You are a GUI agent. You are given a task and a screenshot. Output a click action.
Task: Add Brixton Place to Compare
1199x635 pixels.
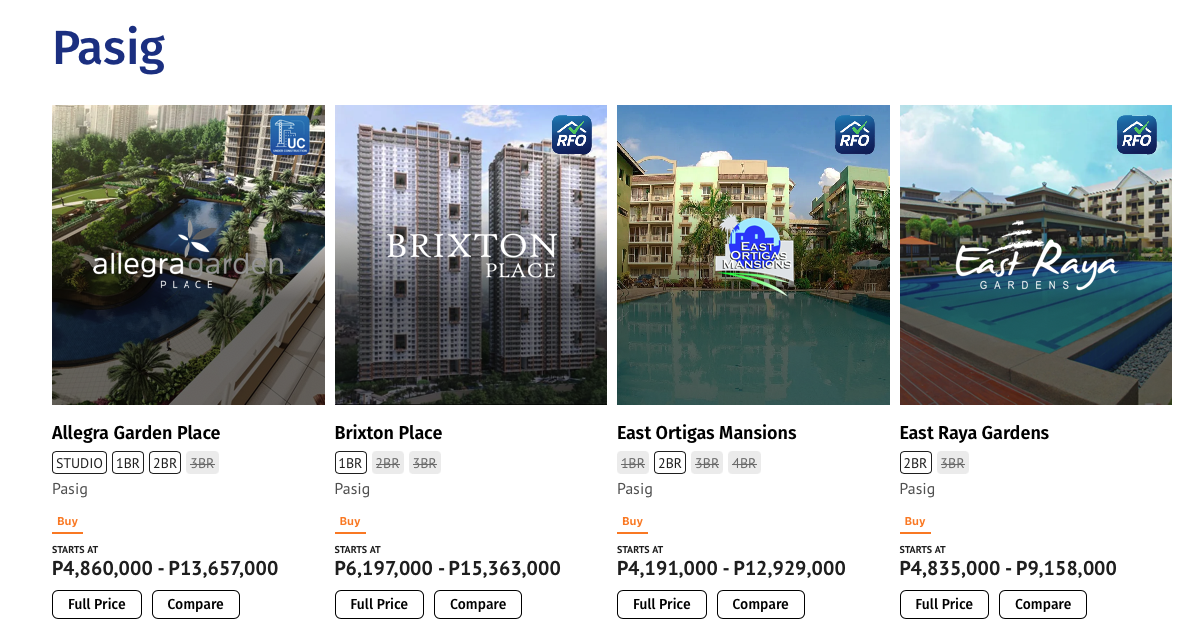pyautogui.click(x=478, y=604)
